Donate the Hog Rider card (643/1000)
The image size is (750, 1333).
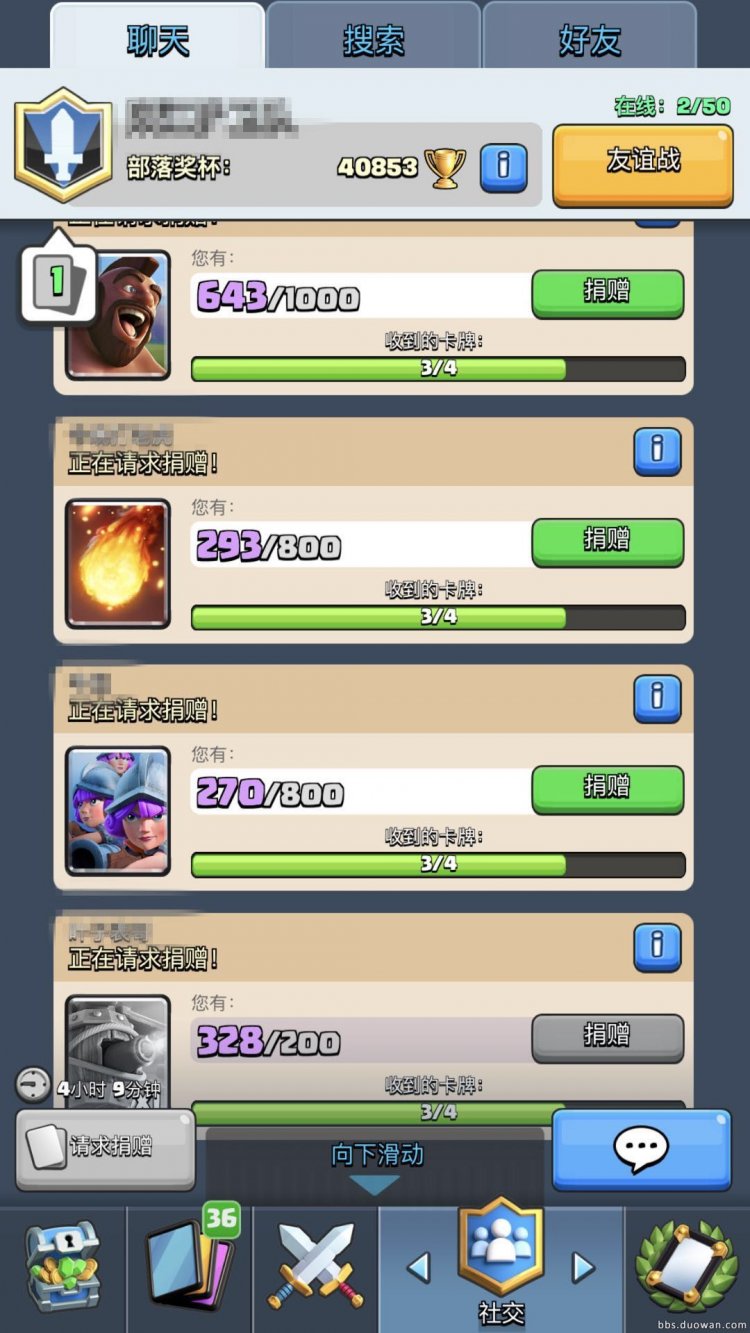point(607,292)
